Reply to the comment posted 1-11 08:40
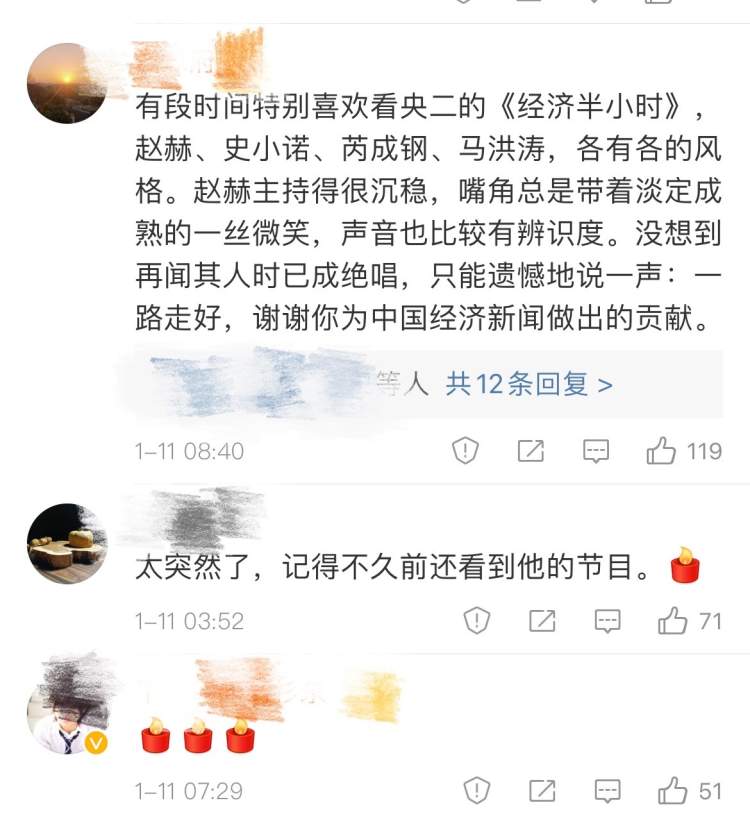The image size is (750, 821). 596,451
